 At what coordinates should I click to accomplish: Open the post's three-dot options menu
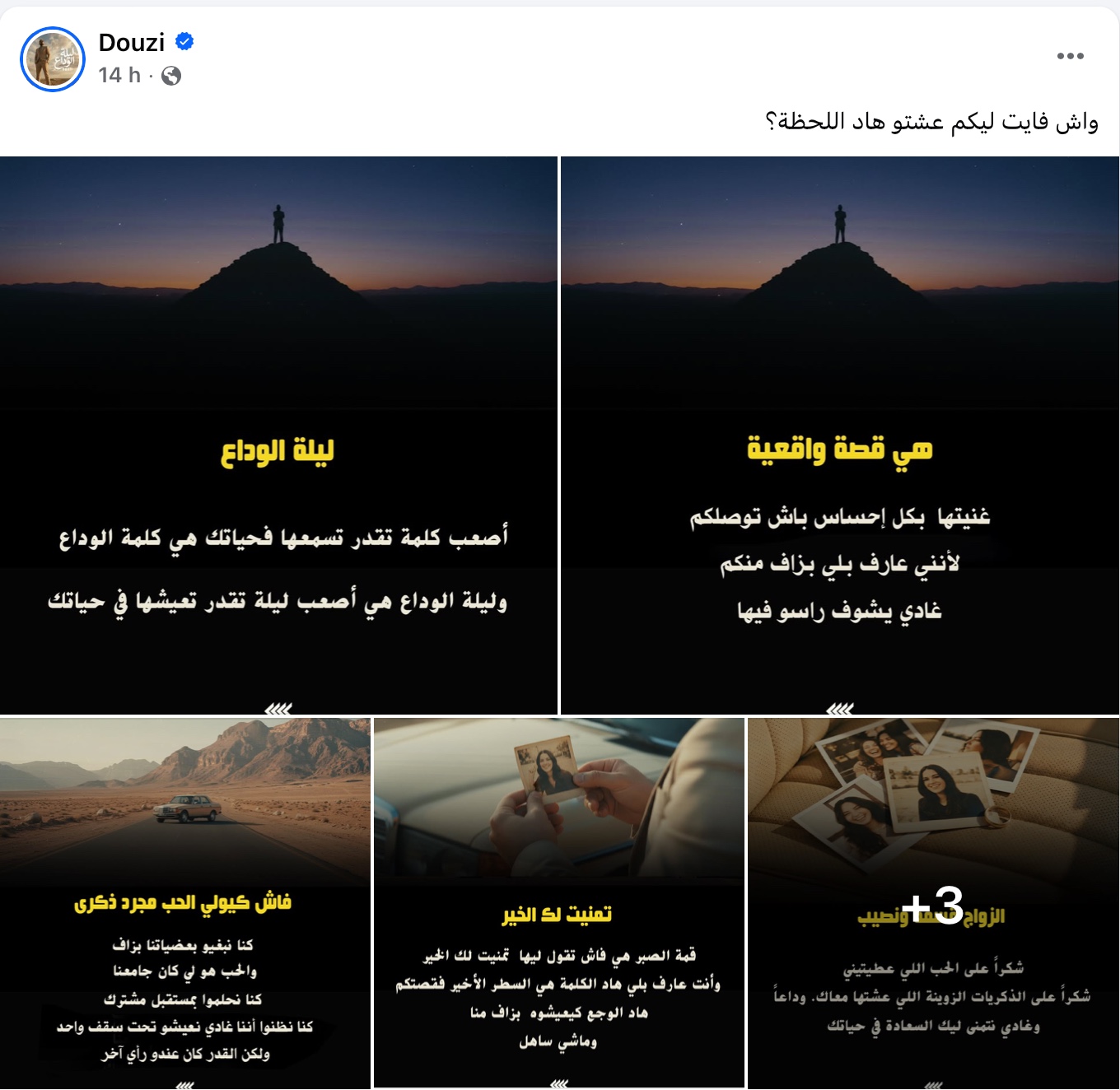[1070, 56]
